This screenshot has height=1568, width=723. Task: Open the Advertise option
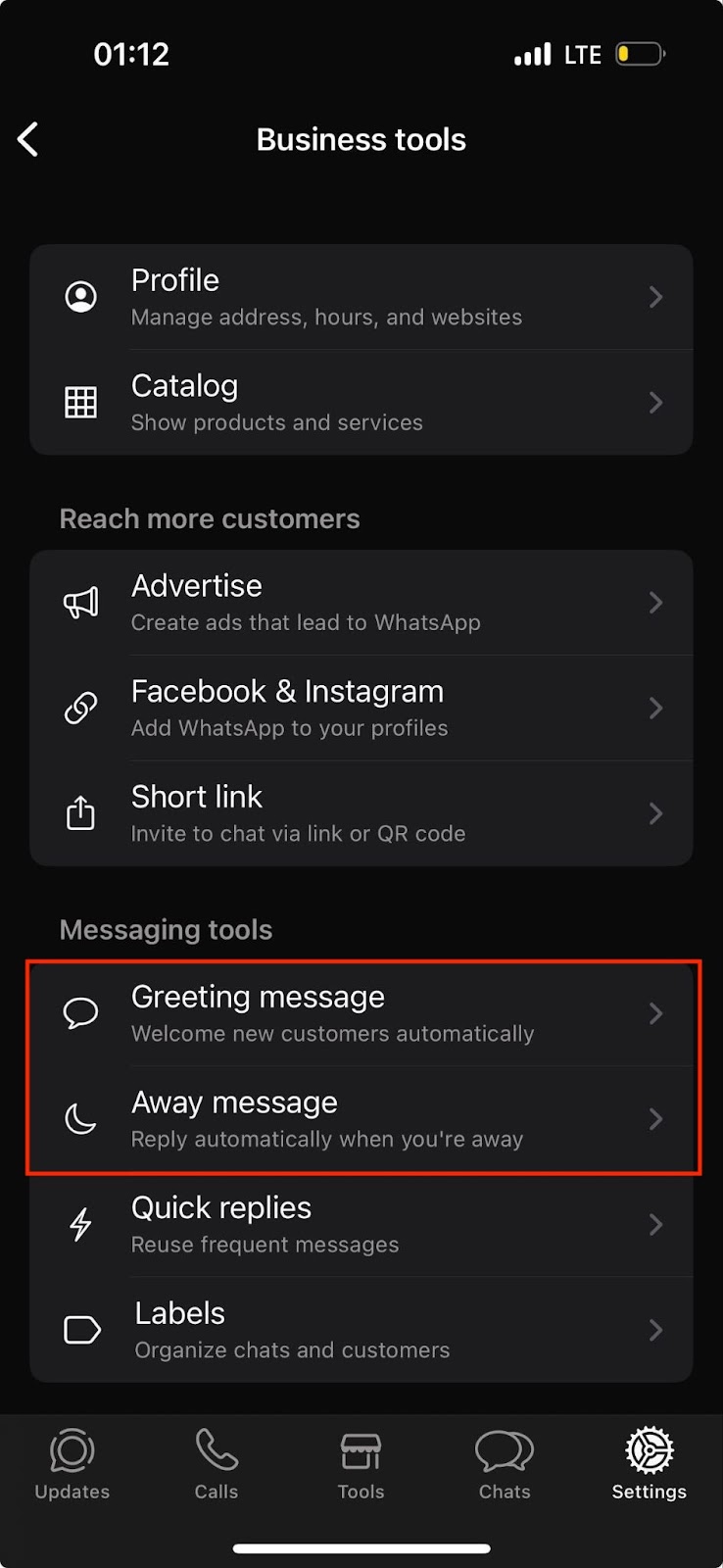(361, 603)
